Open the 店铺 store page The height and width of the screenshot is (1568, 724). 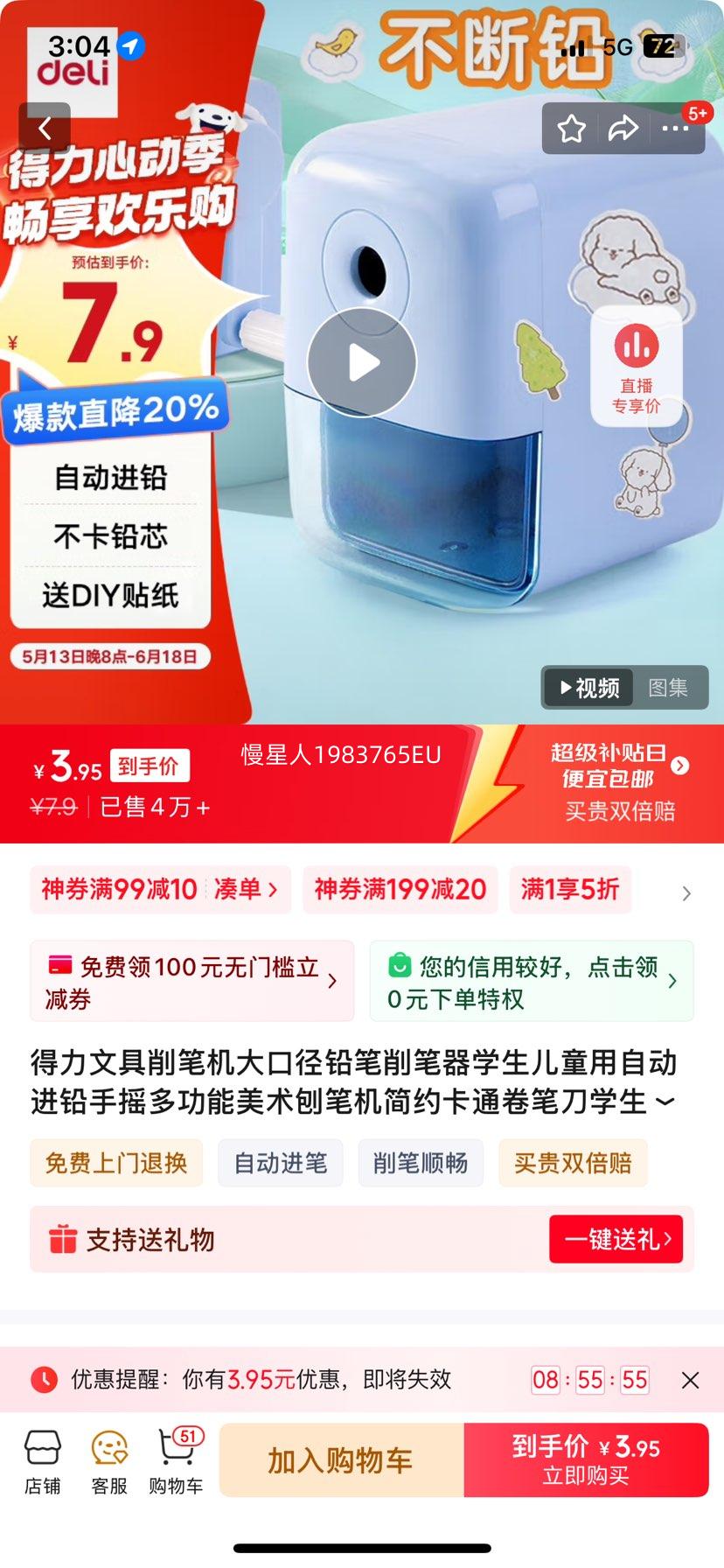coord(42,1462)
